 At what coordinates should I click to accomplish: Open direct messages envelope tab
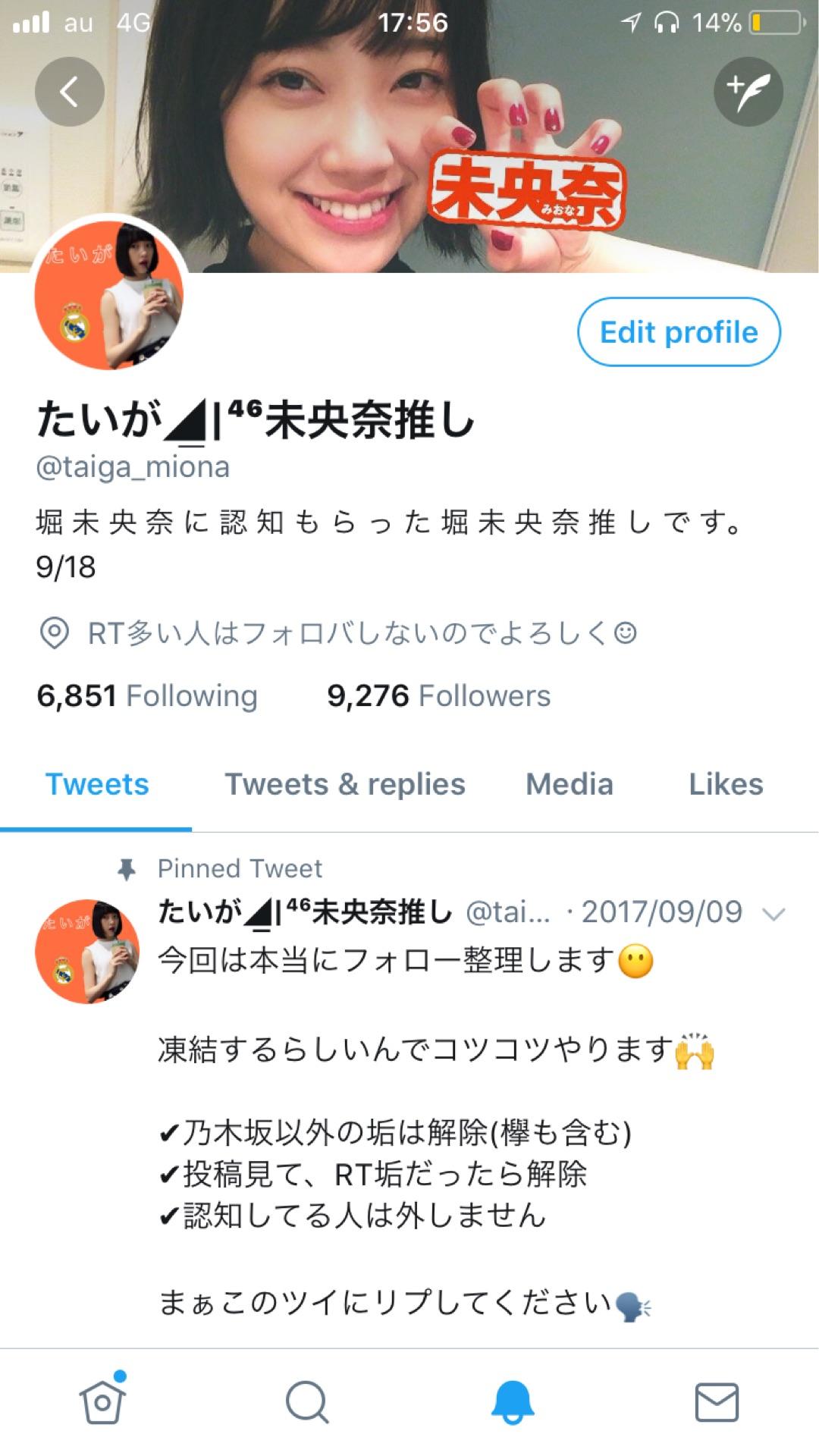[x=717, y=1402]
